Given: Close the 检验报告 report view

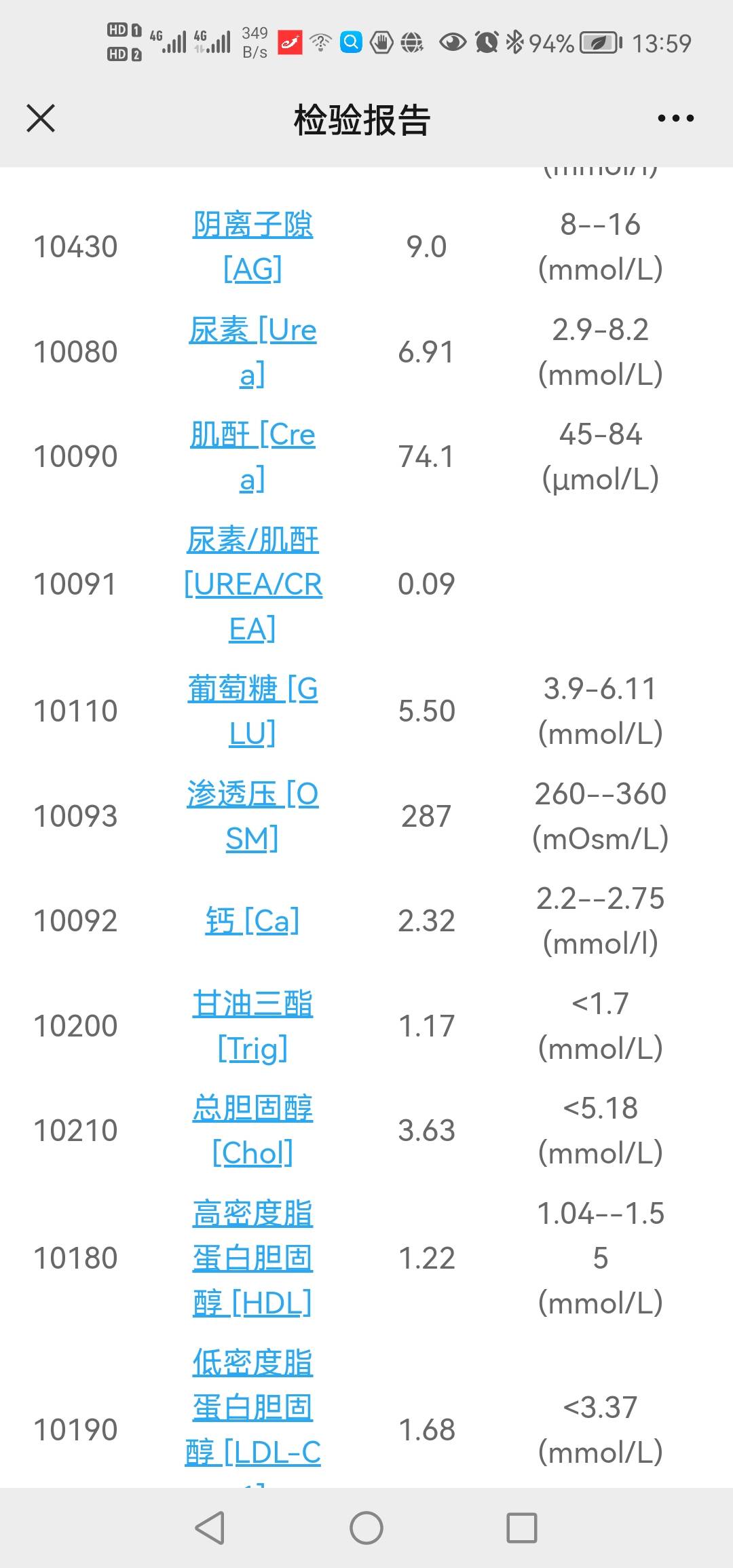Looking at the screenshot, I should tap(39, 117).
